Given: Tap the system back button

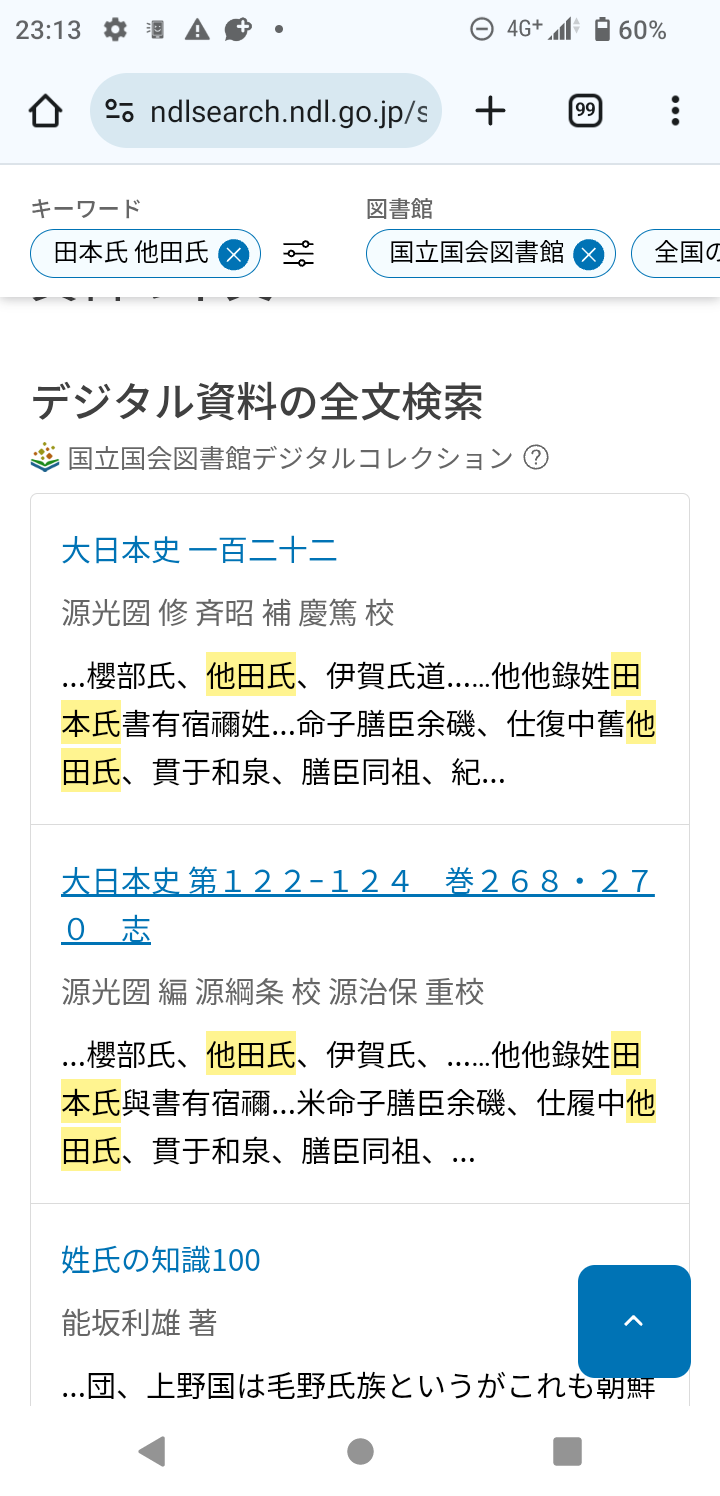Looking at the screenshot, I should [x=152, y=1451].
